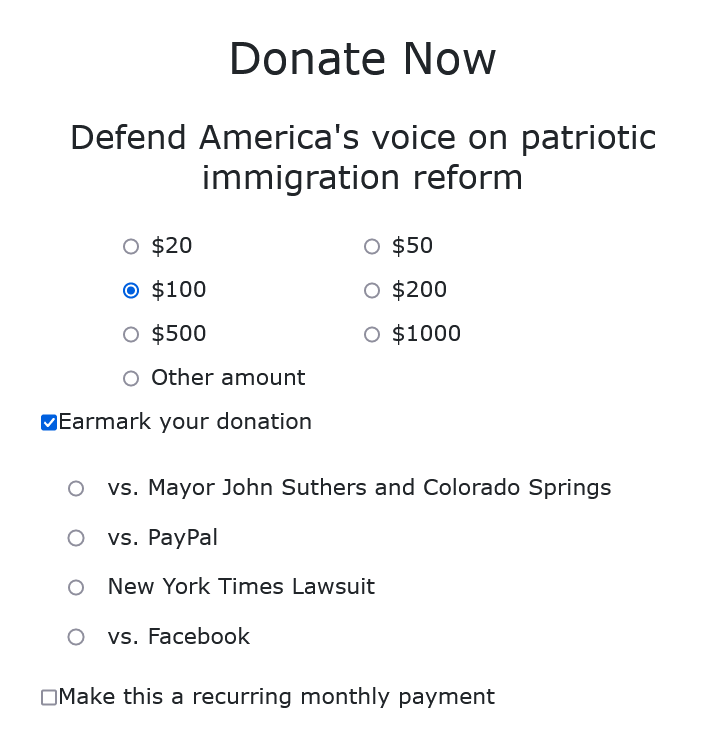This screenshot has height=735, width=715.
Task: Select $500 as donation amount
Action: (x=131, y=334)
